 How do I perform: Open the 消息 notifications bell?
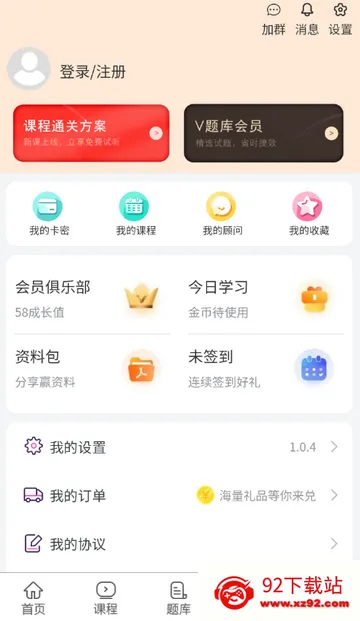click(x=307, y=19)
